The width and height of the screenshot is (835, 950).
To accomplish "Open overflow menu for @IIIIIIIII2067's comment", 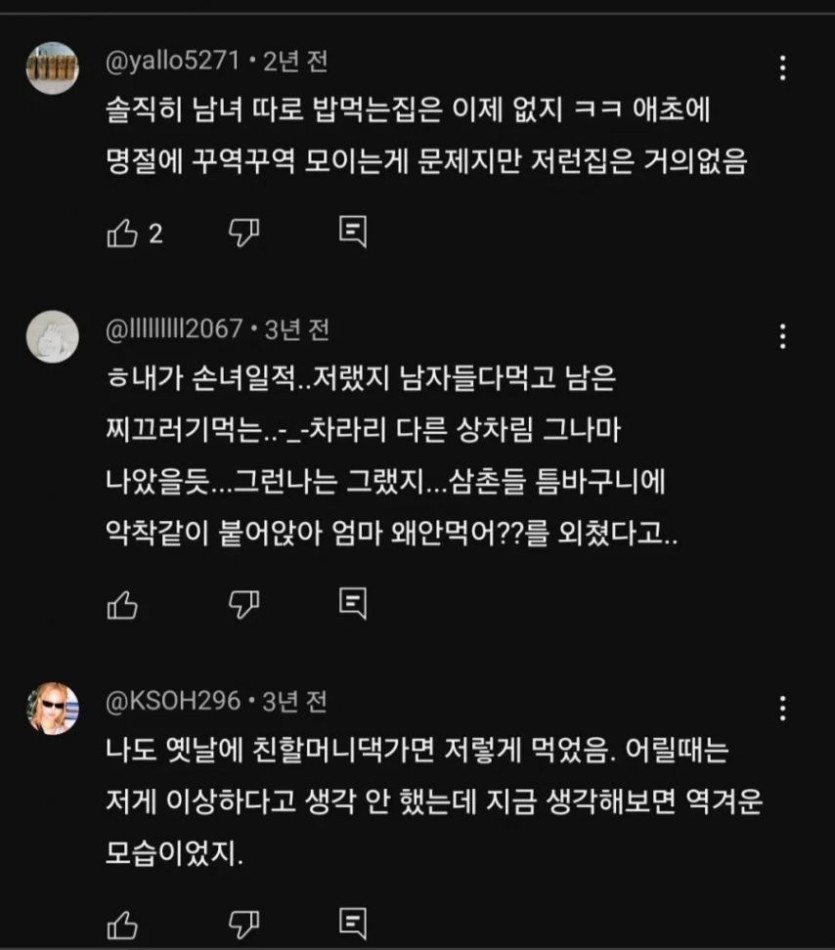I will click(x=783, y=336).
